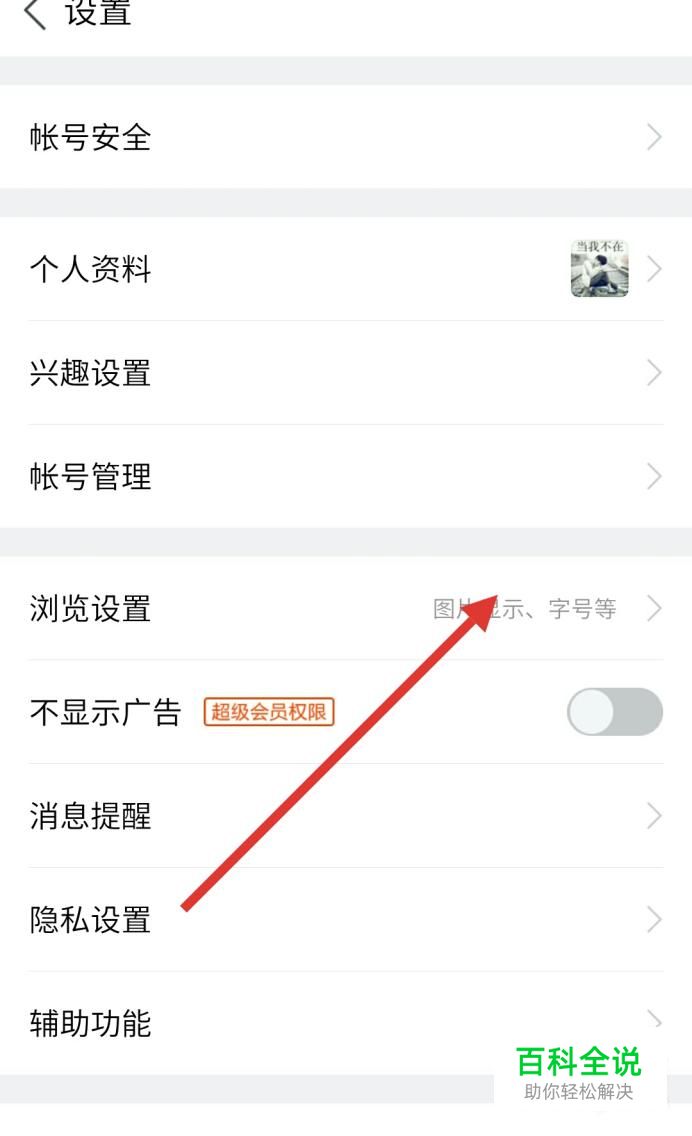This screenshot has width=692, height=1136.
Task: Open 个人资料 profile row
Action: click(x=346, y=269)
